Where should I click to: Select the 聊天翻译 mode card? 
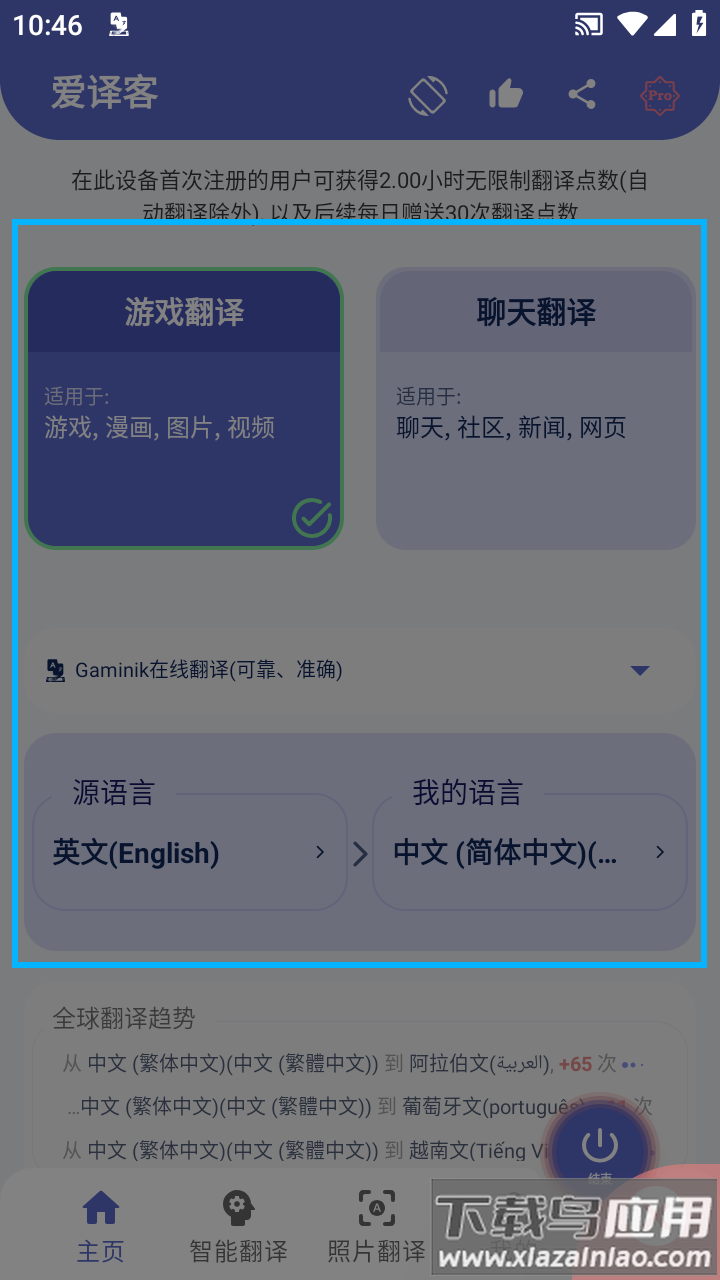535,408
